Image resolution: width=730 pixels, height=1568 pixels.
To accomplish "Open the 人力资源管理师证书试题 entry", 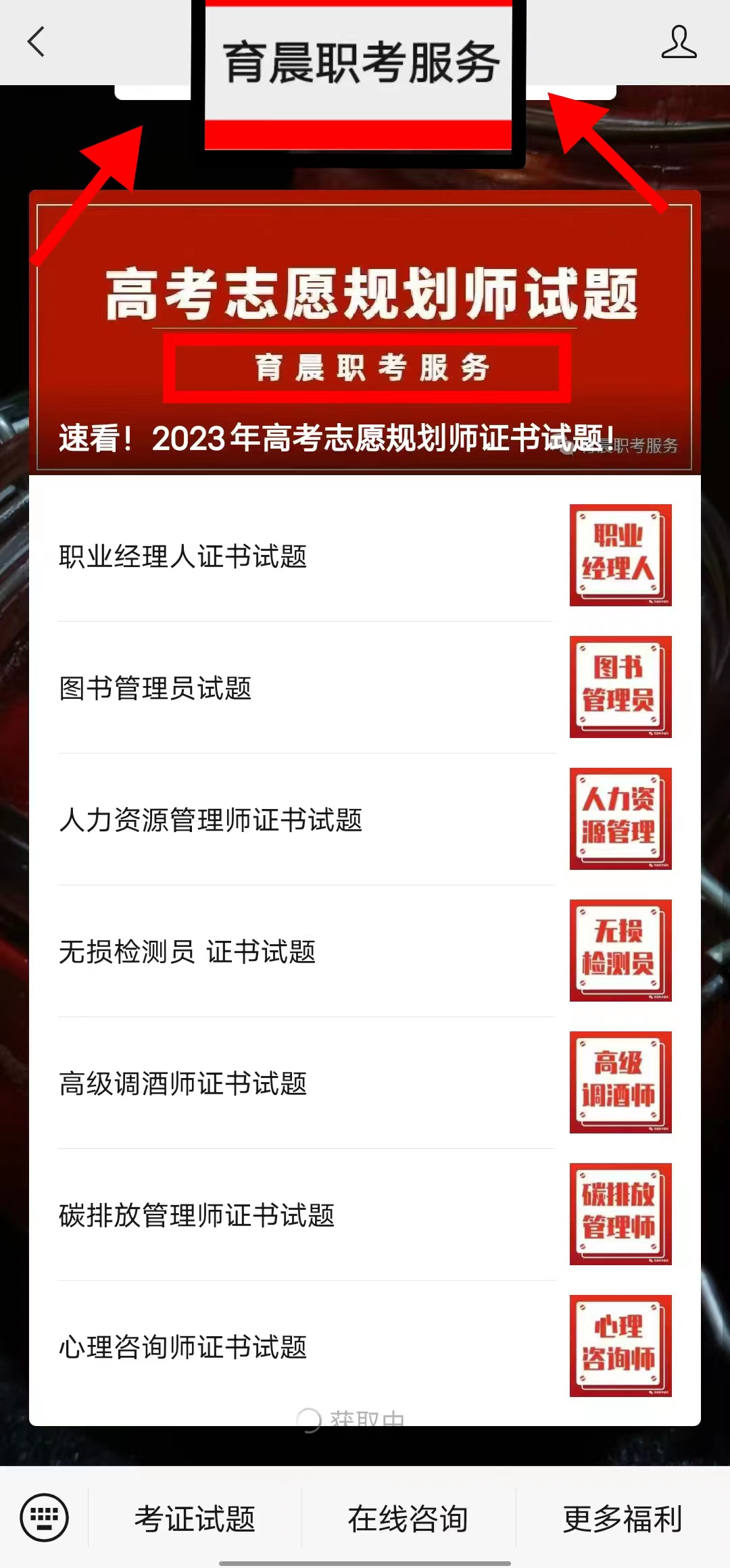I will (210, 818).
